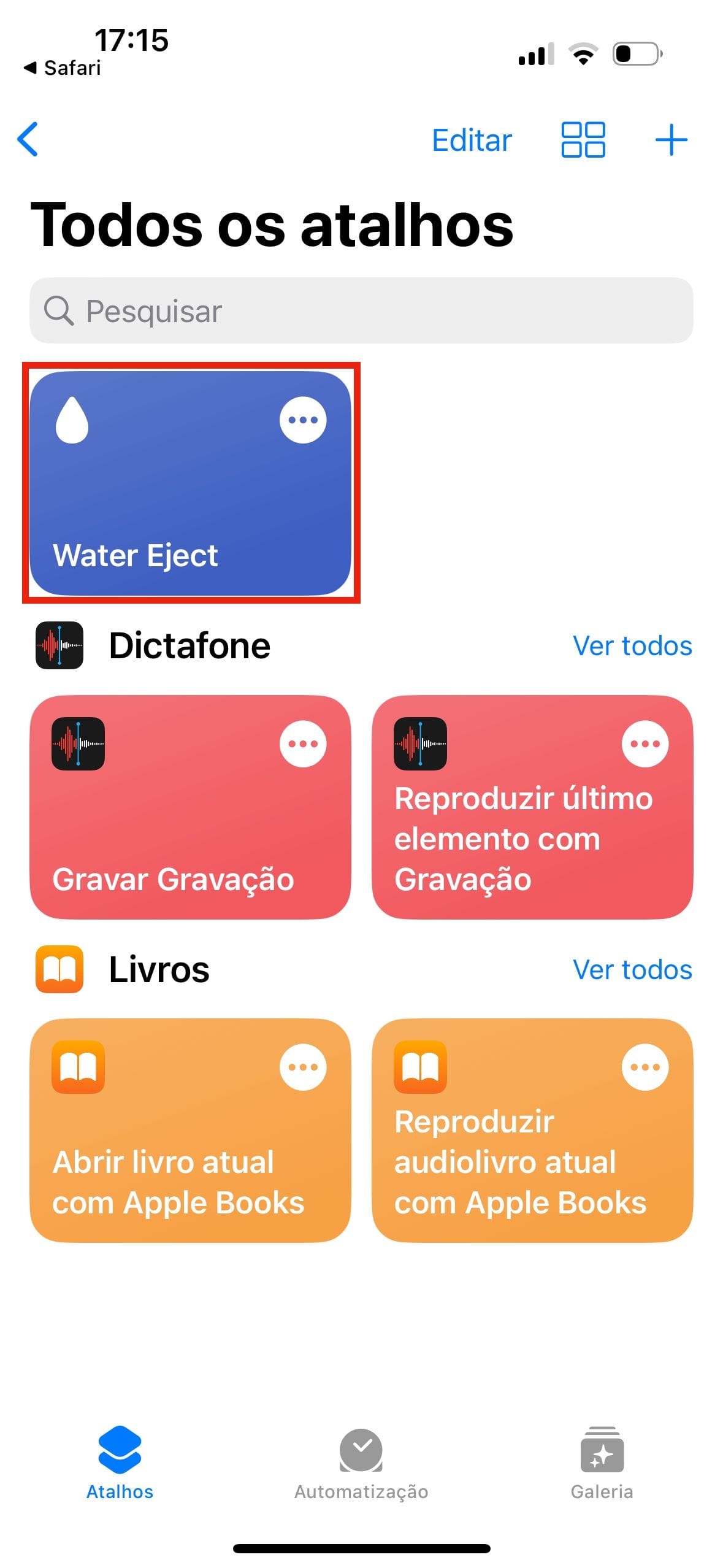The height and width of the screenshot is (1568, 723).
Task: View all Livros shortcuts
Action: tap(632, 970)
